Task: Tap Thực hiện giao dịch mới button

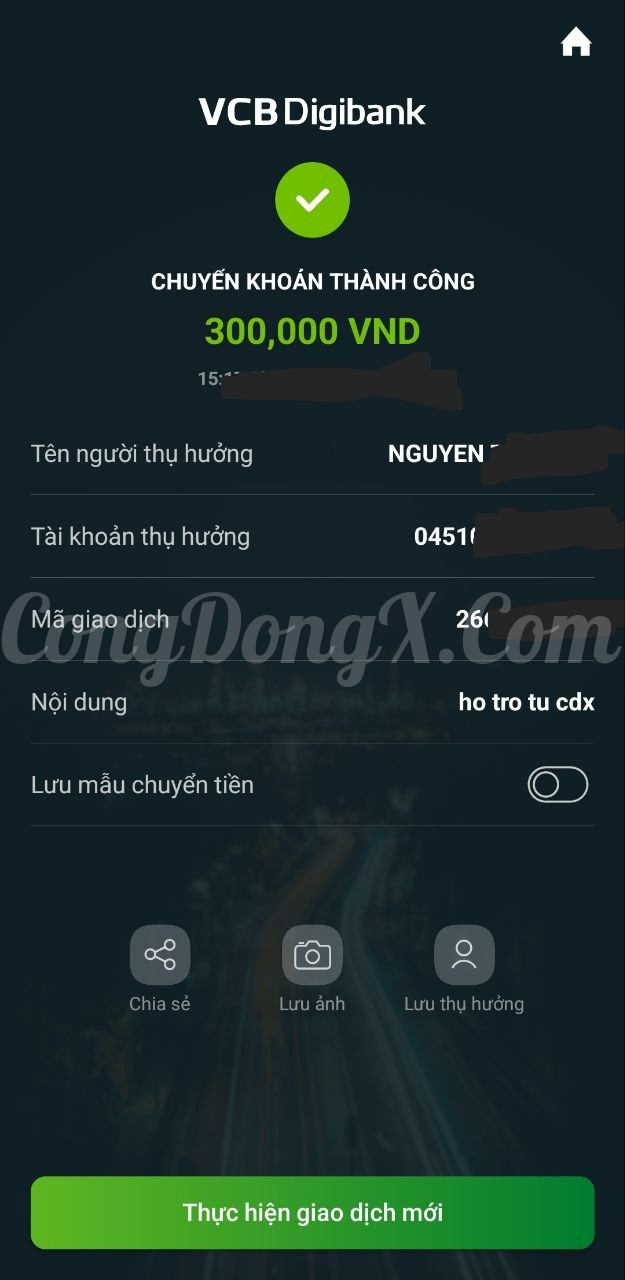Action: coord(312,1213)
